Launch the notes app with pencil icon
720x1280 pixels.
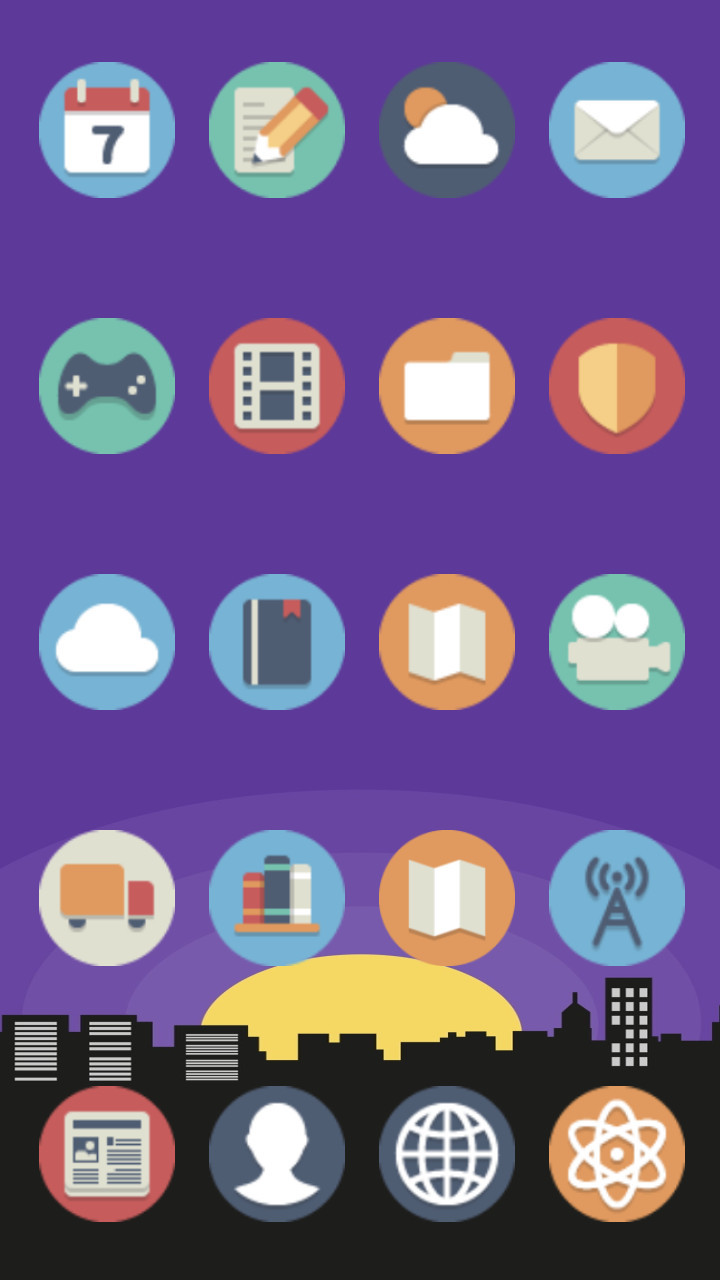pos(277,130)
